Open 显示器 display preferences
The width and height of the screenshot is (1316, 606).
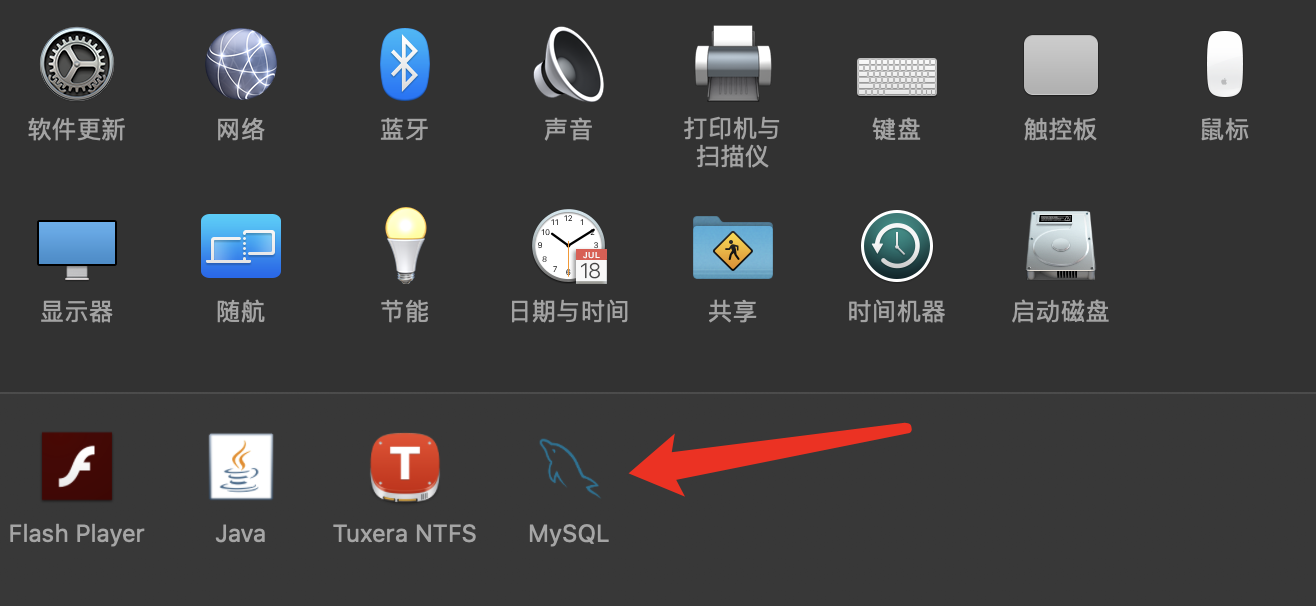tap(77, 247)
